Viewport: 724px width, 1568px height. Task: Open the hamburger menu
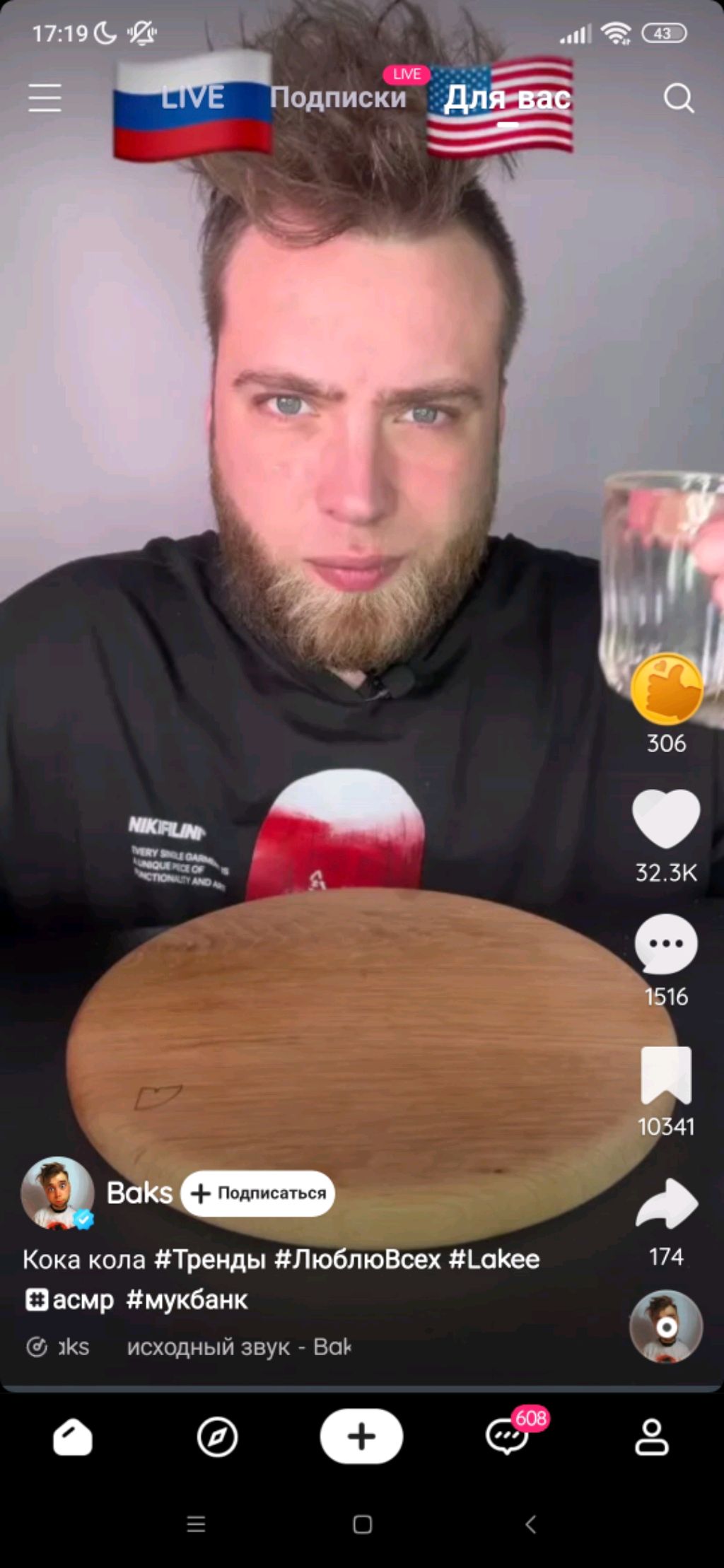[x=45, y=98]
